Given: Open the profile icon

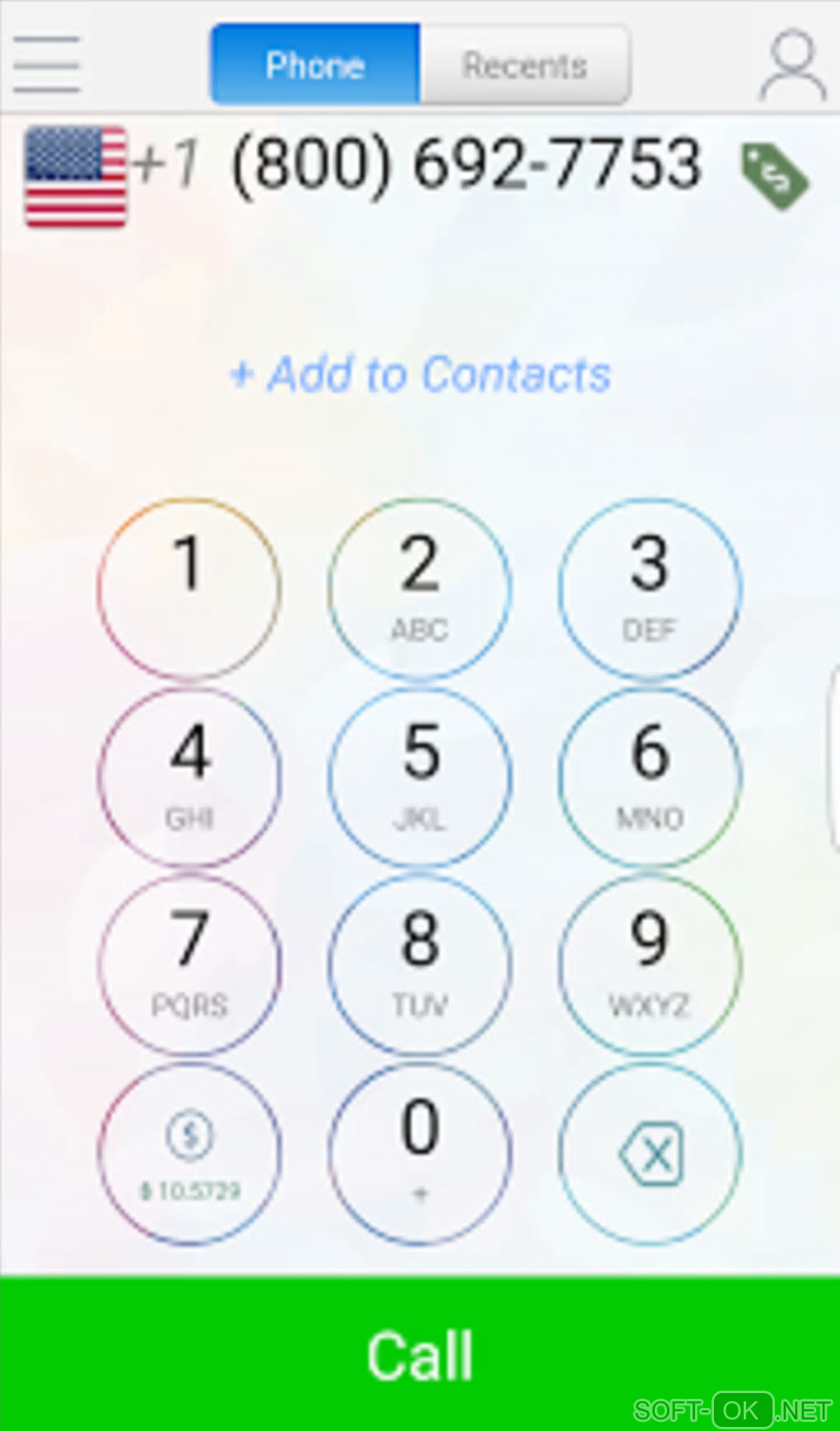Looking at the screenshot, I should click(x=792, y=65).
